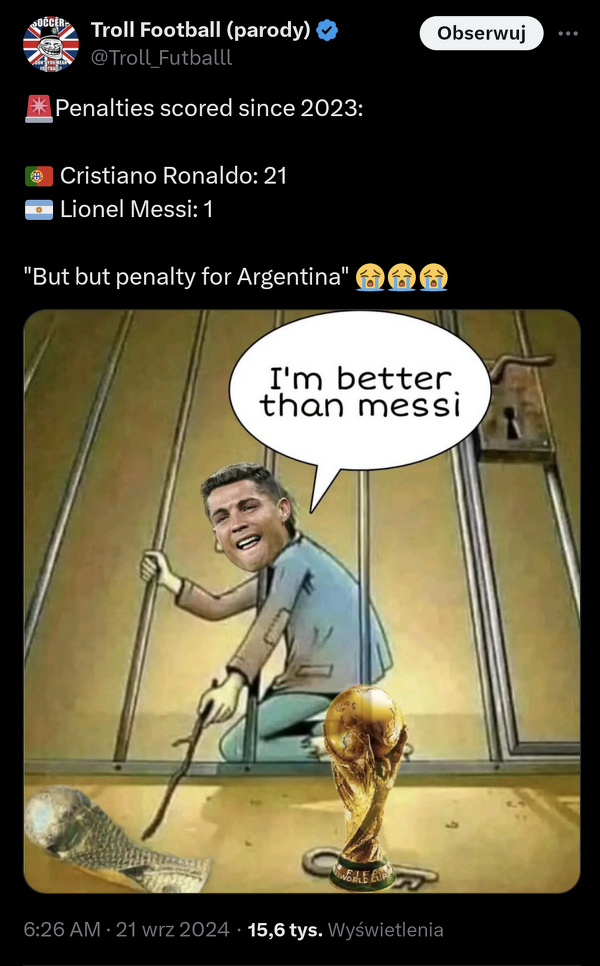Follow Troll Football with Obserwuj button

click(x=480, y=34)
